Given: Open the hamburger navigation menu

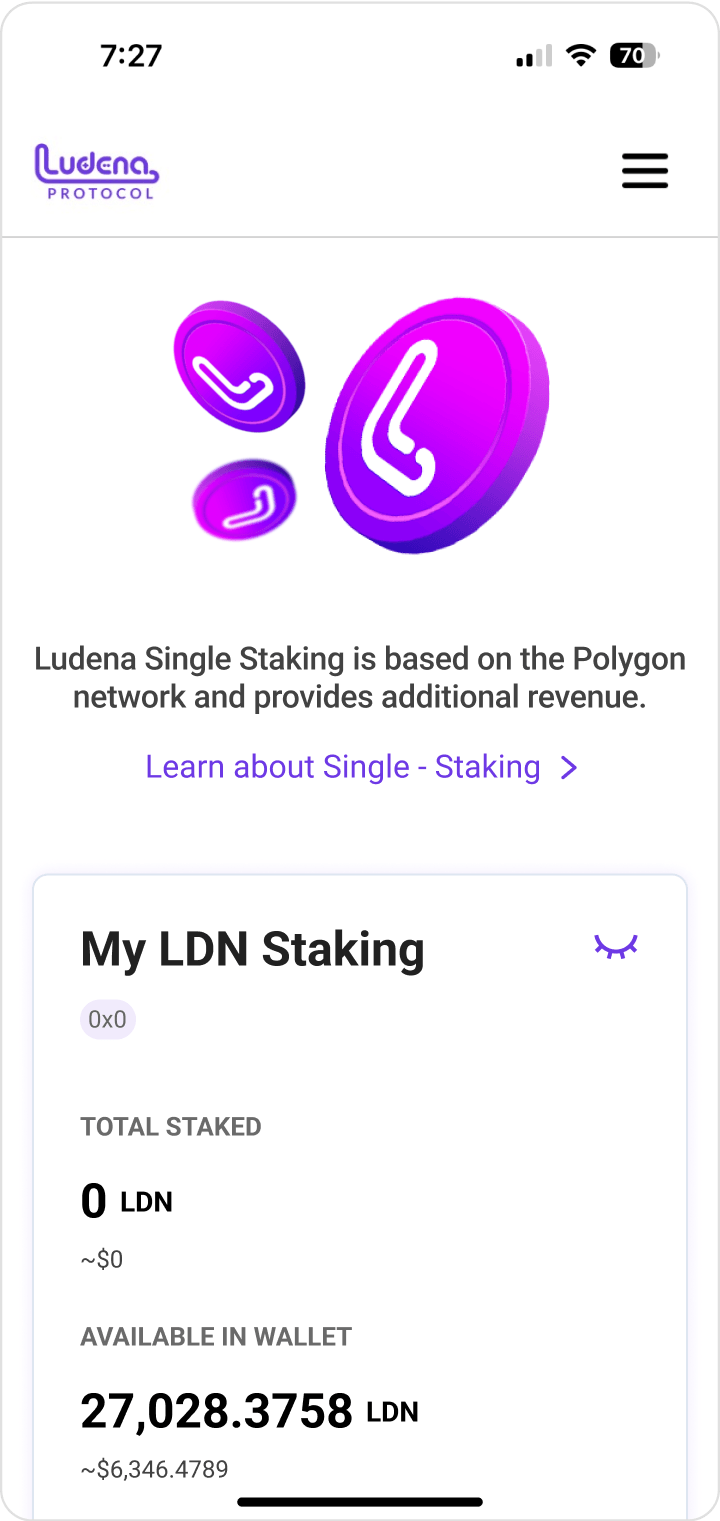Looking at the screenshot, I should pos(644,171).
